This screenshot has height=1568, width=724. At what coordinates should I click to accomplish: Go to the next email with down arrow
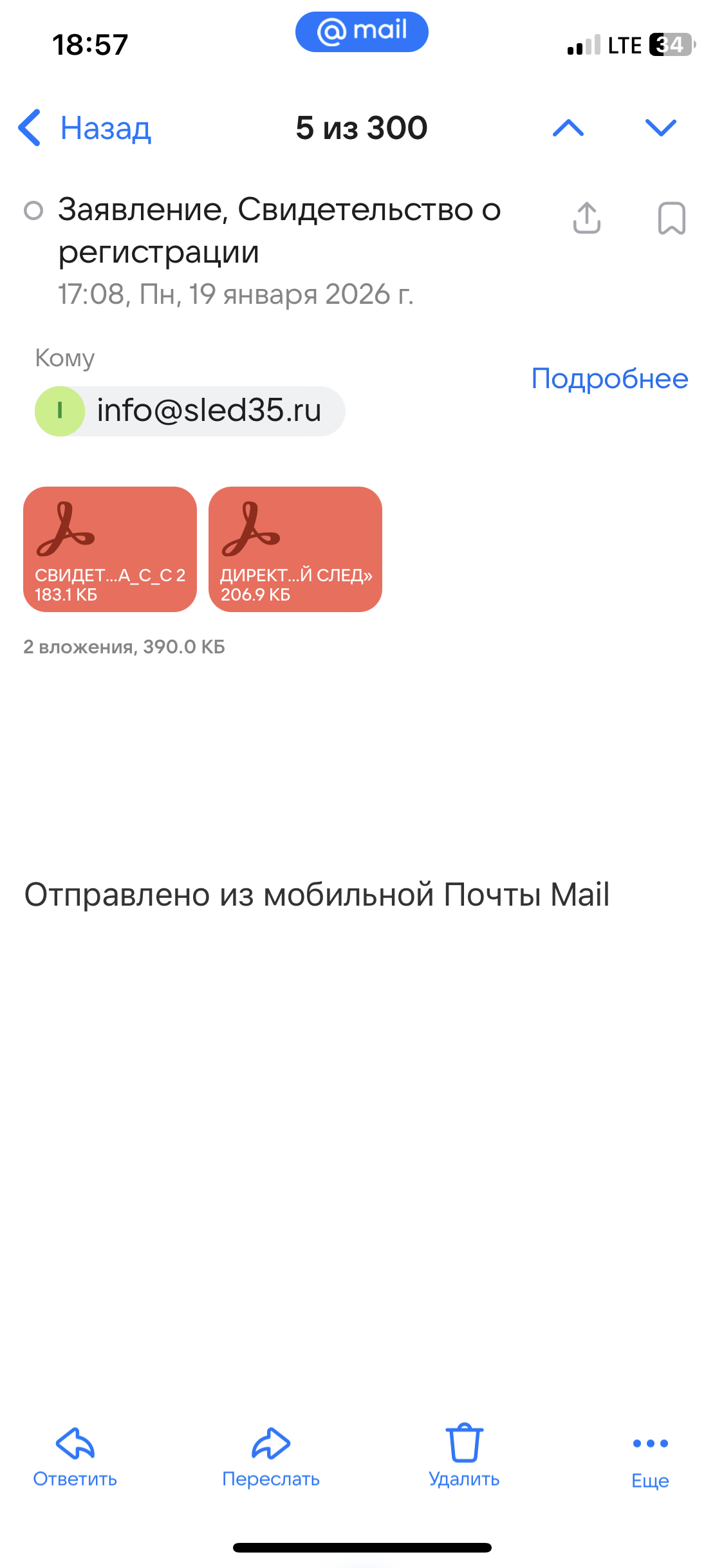pyautogui.click(x=660, y=128)
